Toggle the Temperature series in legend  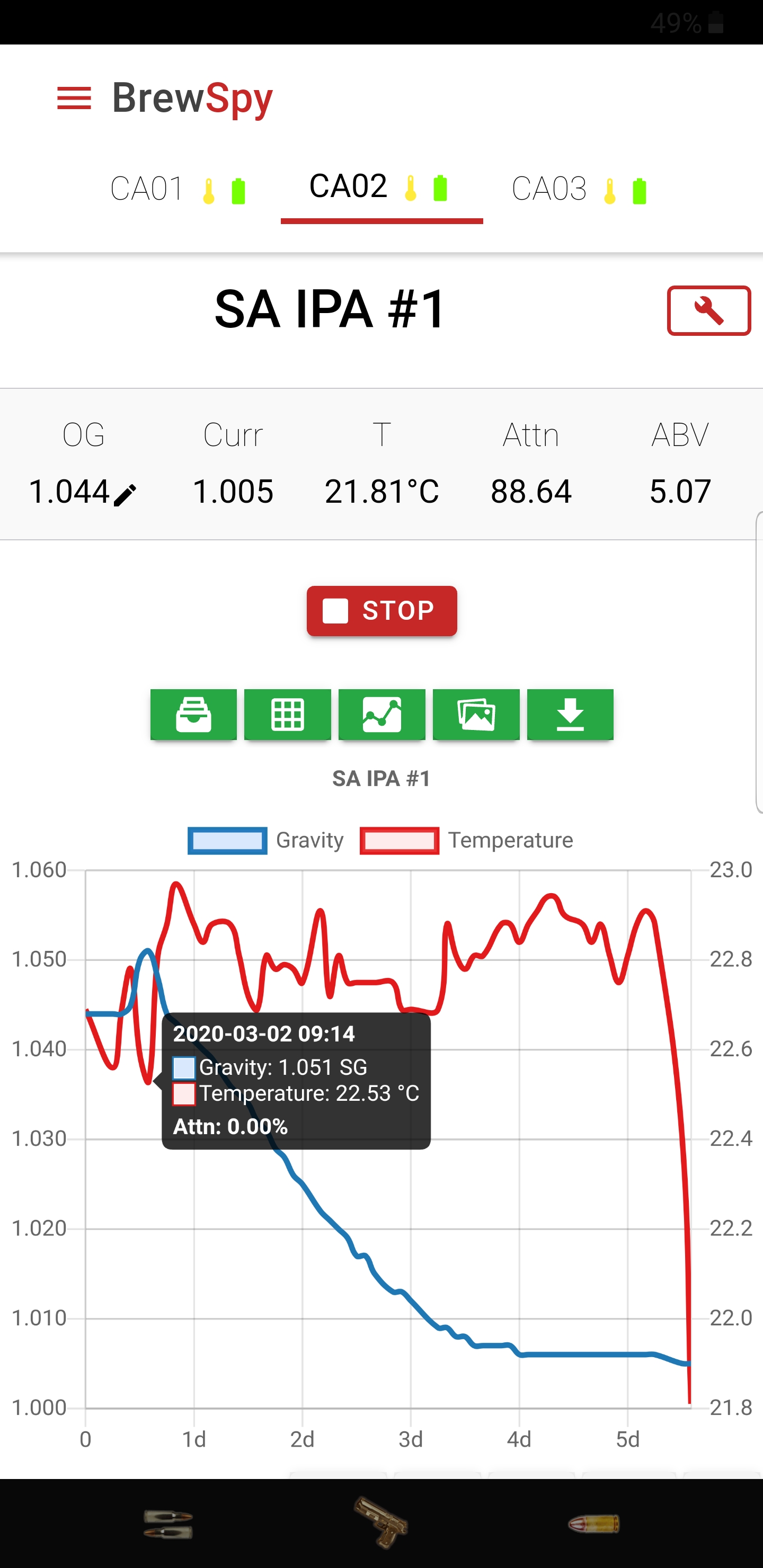[x=466, y=841]
